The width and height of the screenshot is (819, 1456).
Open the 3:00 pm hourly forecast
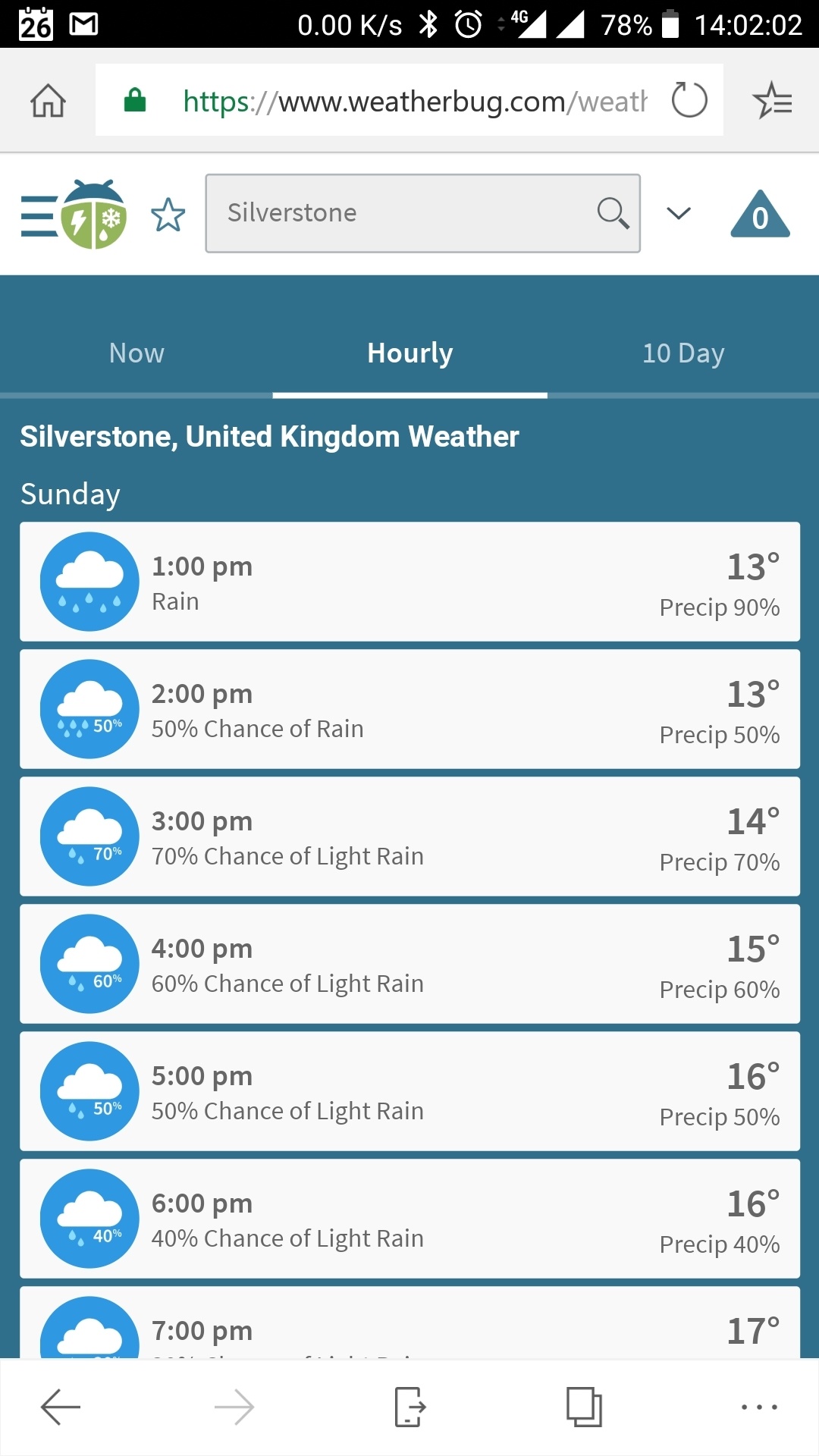point(409,836)
